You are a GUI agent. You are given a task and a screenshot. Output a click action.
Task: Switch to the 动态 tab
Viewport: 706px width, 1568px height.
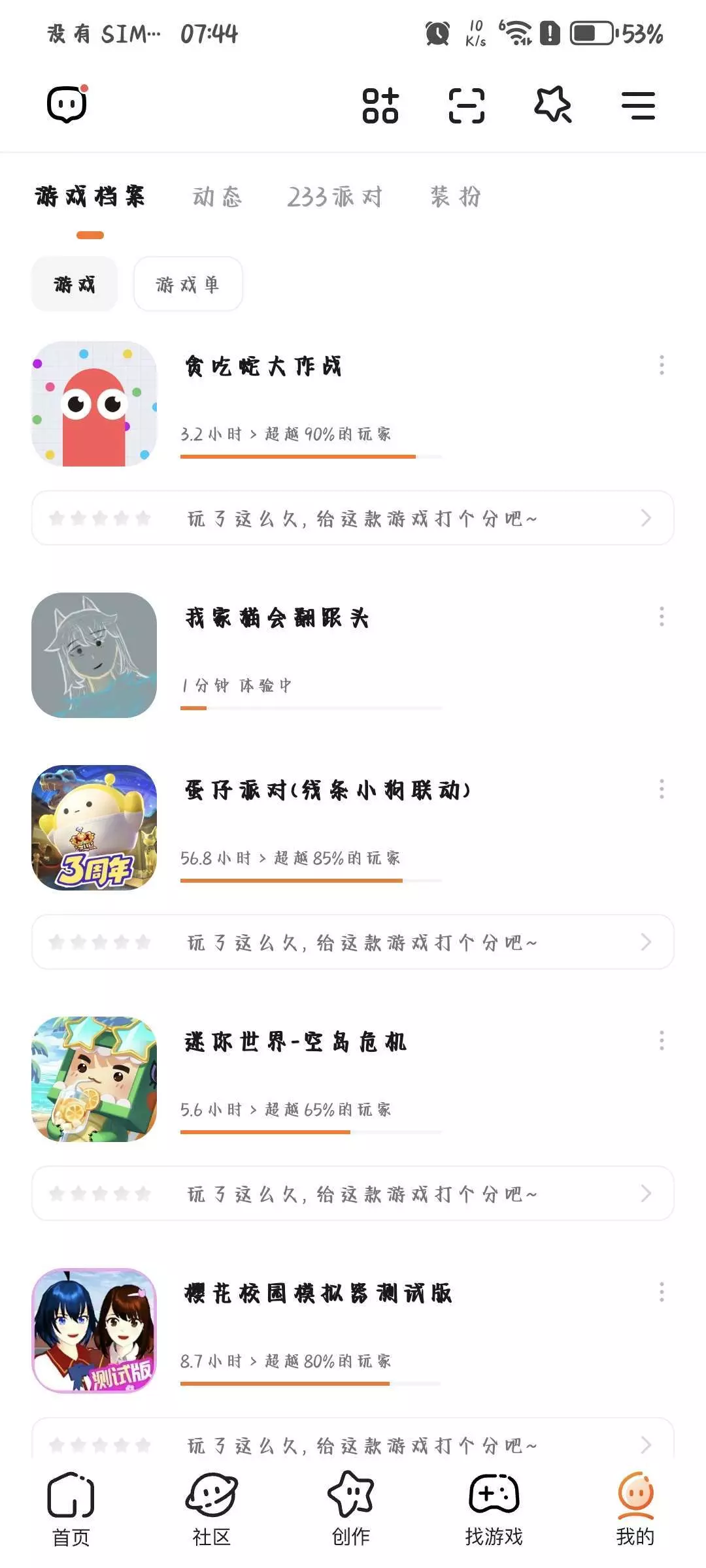coord(217,197)
